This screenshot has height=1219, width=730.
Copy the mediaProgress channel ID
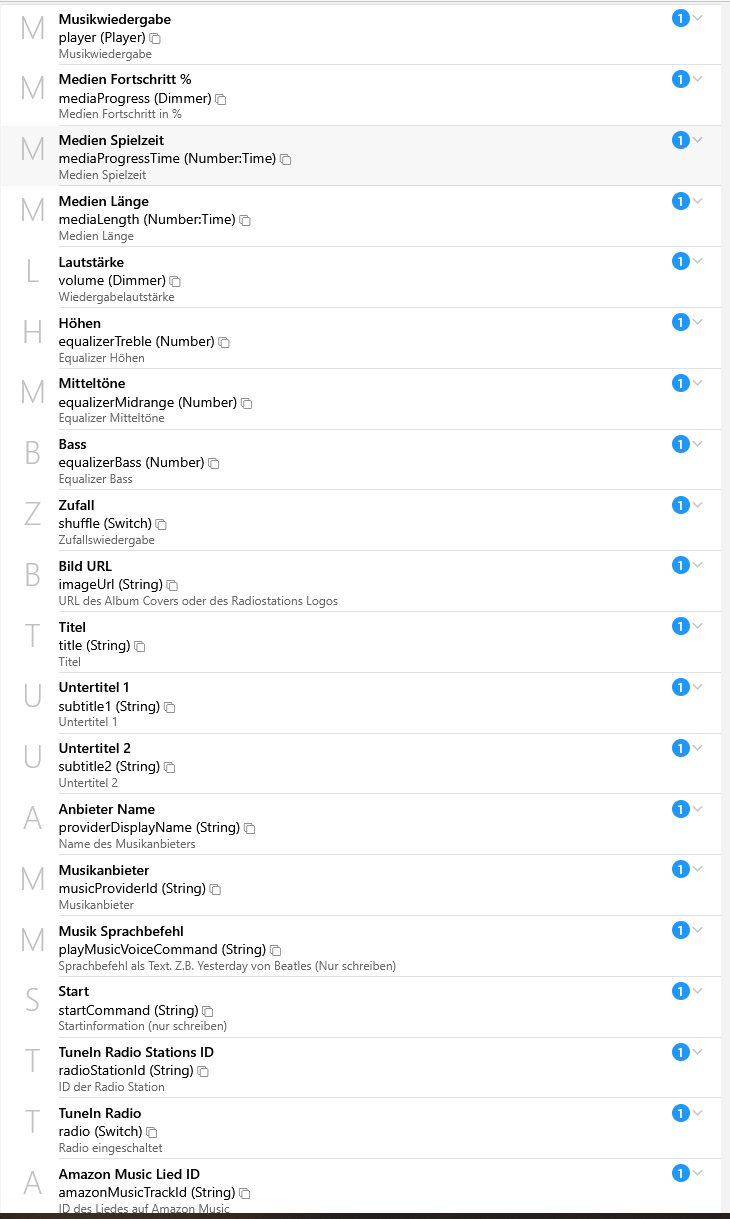click(x=221, y=99)
